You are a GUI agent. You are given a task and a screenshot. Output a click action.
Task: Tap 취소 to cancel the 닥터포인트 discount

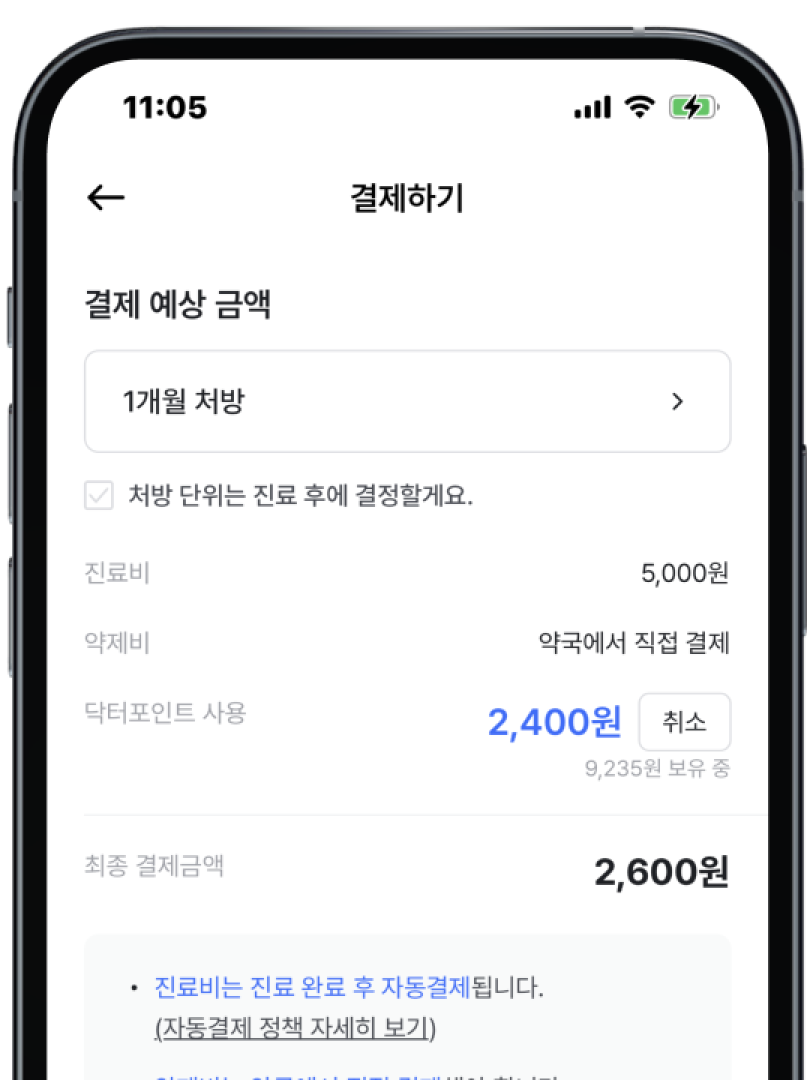coord(684,722)
